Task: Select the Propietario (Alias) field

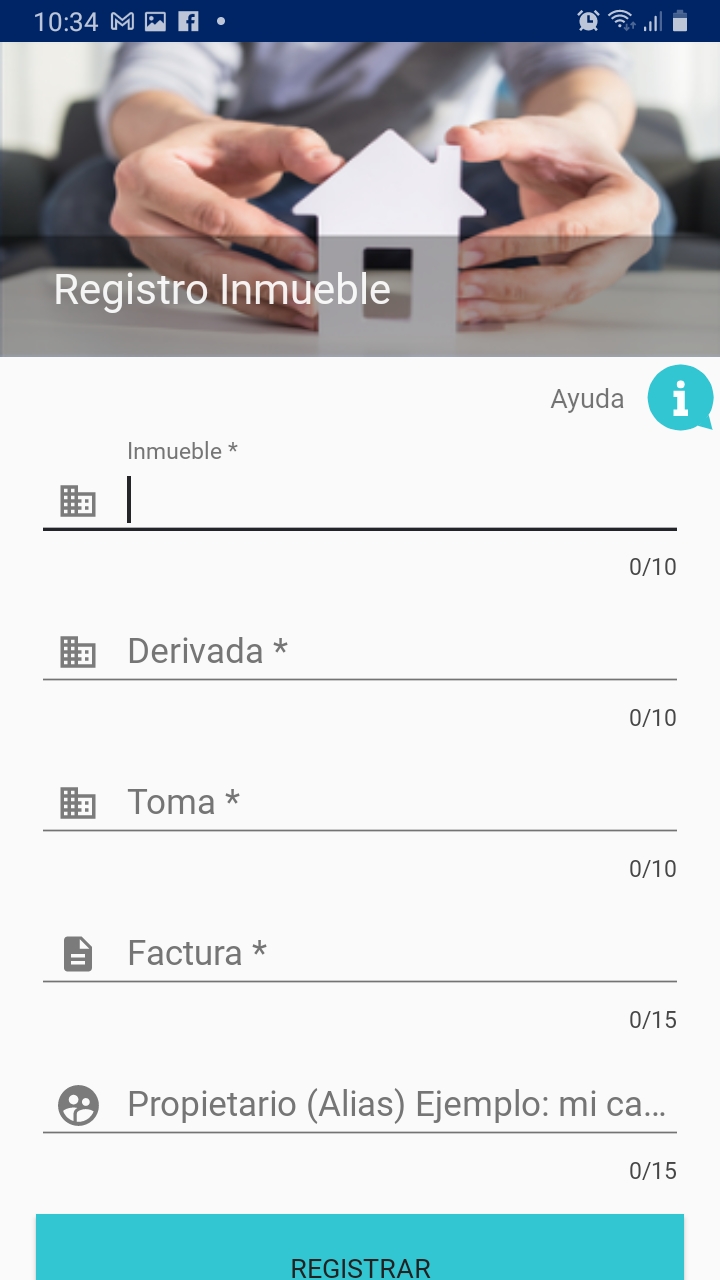Action: point(400,1105)
